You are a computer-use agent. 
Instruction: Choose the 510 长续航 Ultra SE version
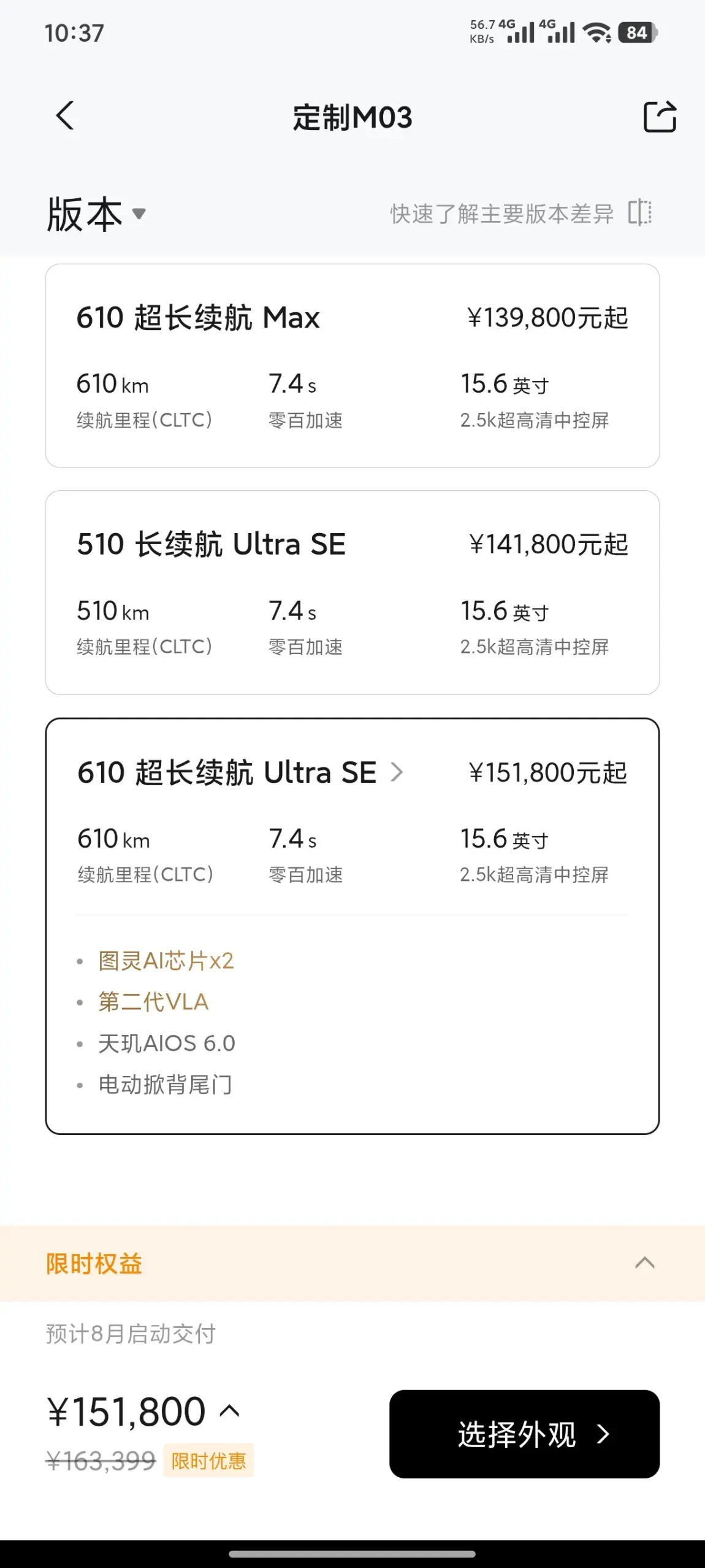tap(352, 592)
